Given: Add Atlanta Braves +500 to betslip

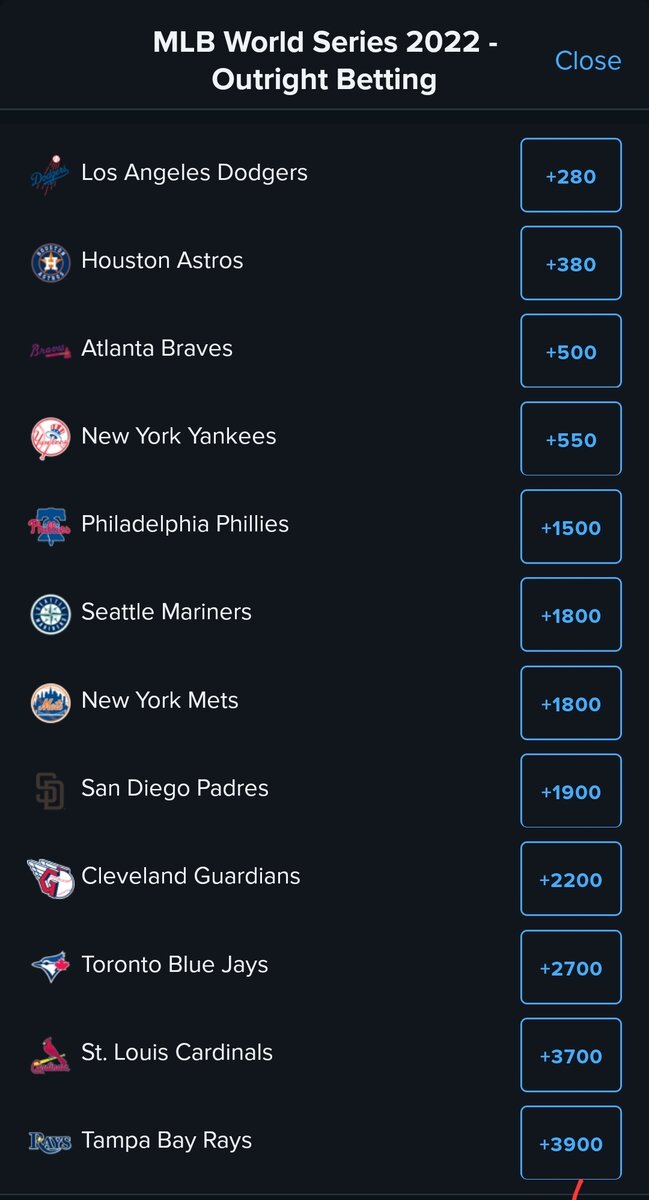Looking at the screenshot, I should (x=571, y=352).
